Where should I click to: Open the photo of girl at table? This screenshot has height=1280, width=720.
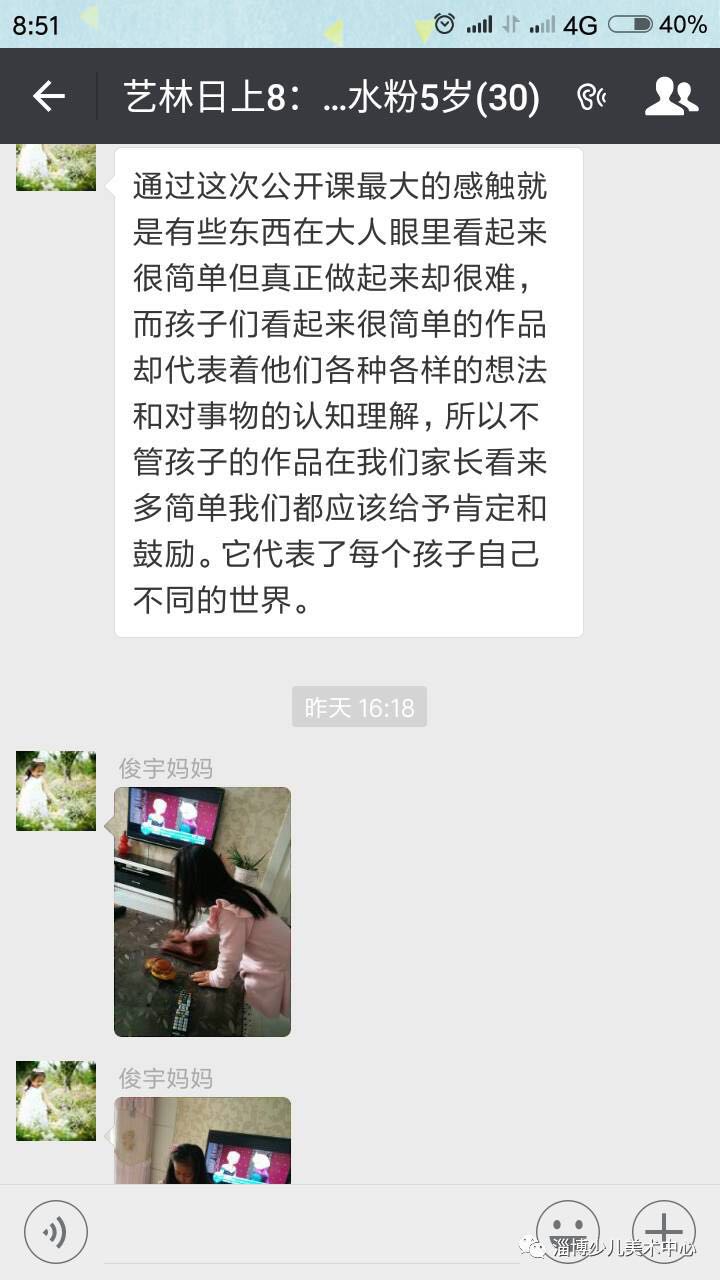[202, 912]
